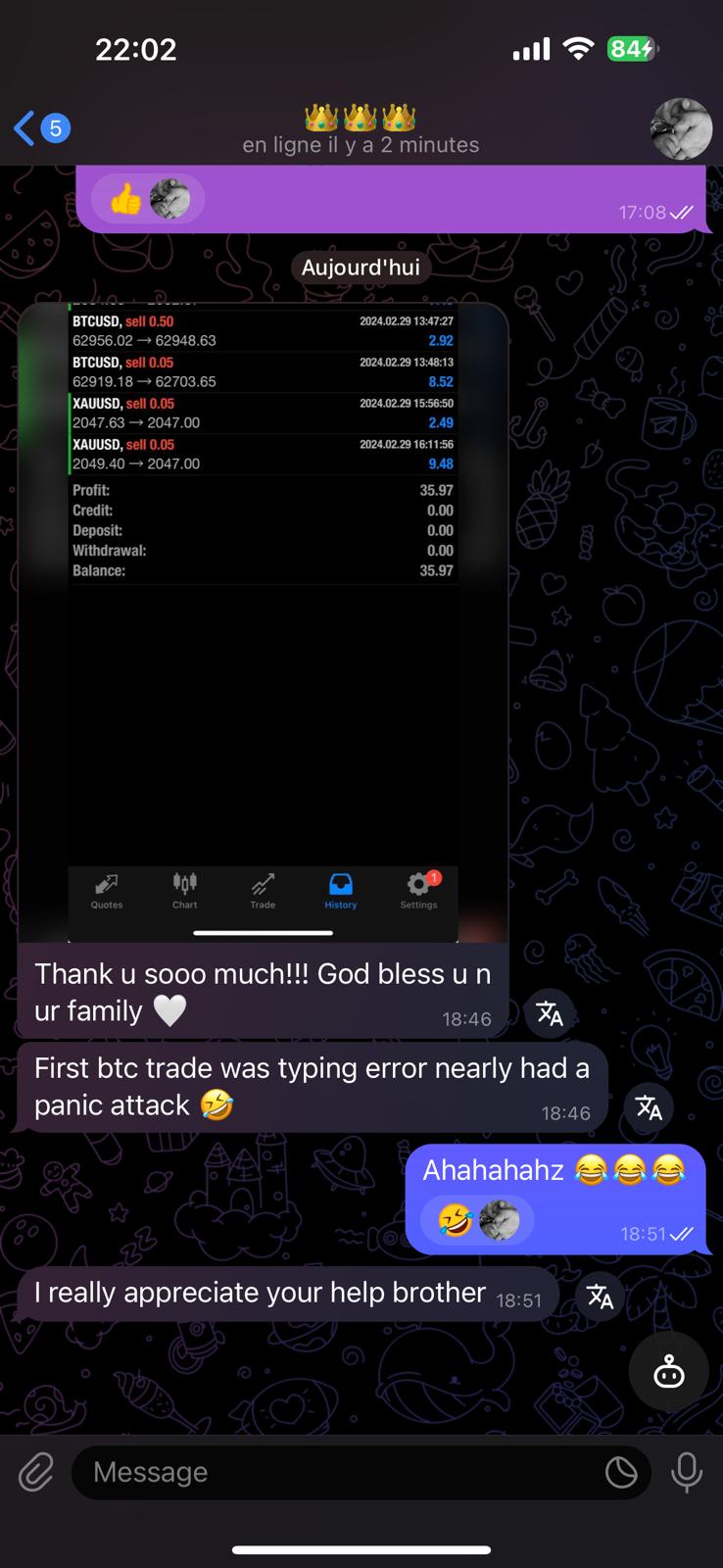Translate the "First btc trade" message
Screen dimensions: 723x1568
(649, 1107)
